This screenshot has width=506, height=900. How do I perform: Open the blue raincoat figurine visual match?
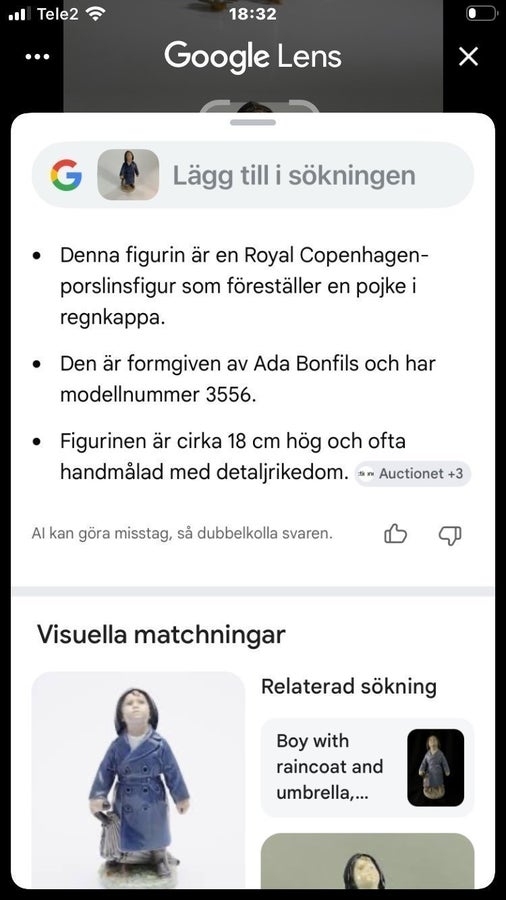[x=138, y=779]
